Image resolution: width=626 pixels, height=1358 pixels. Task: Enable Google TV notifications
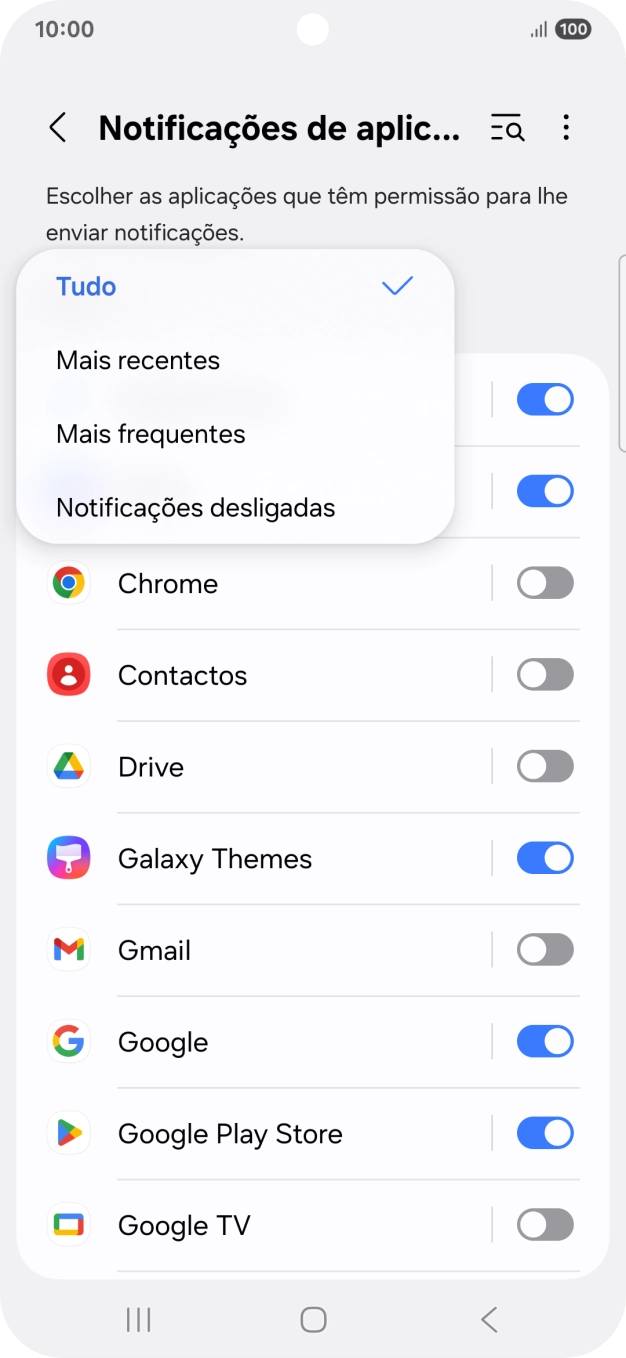coord(545,1225)
